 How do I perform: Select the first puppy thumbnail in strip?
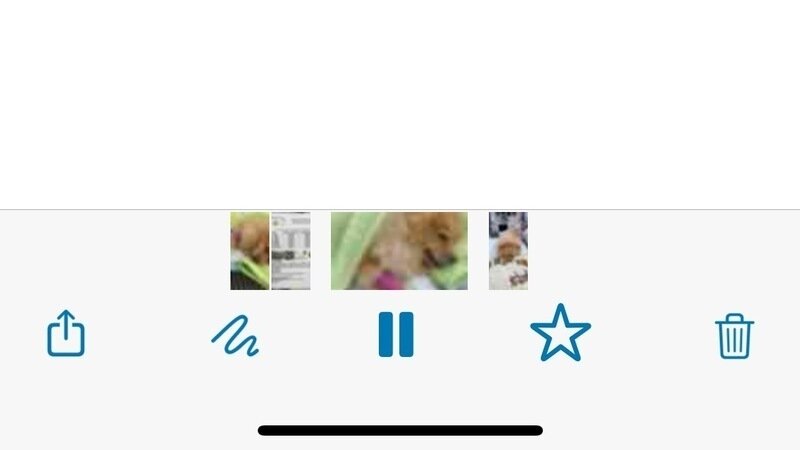[249, 251]
